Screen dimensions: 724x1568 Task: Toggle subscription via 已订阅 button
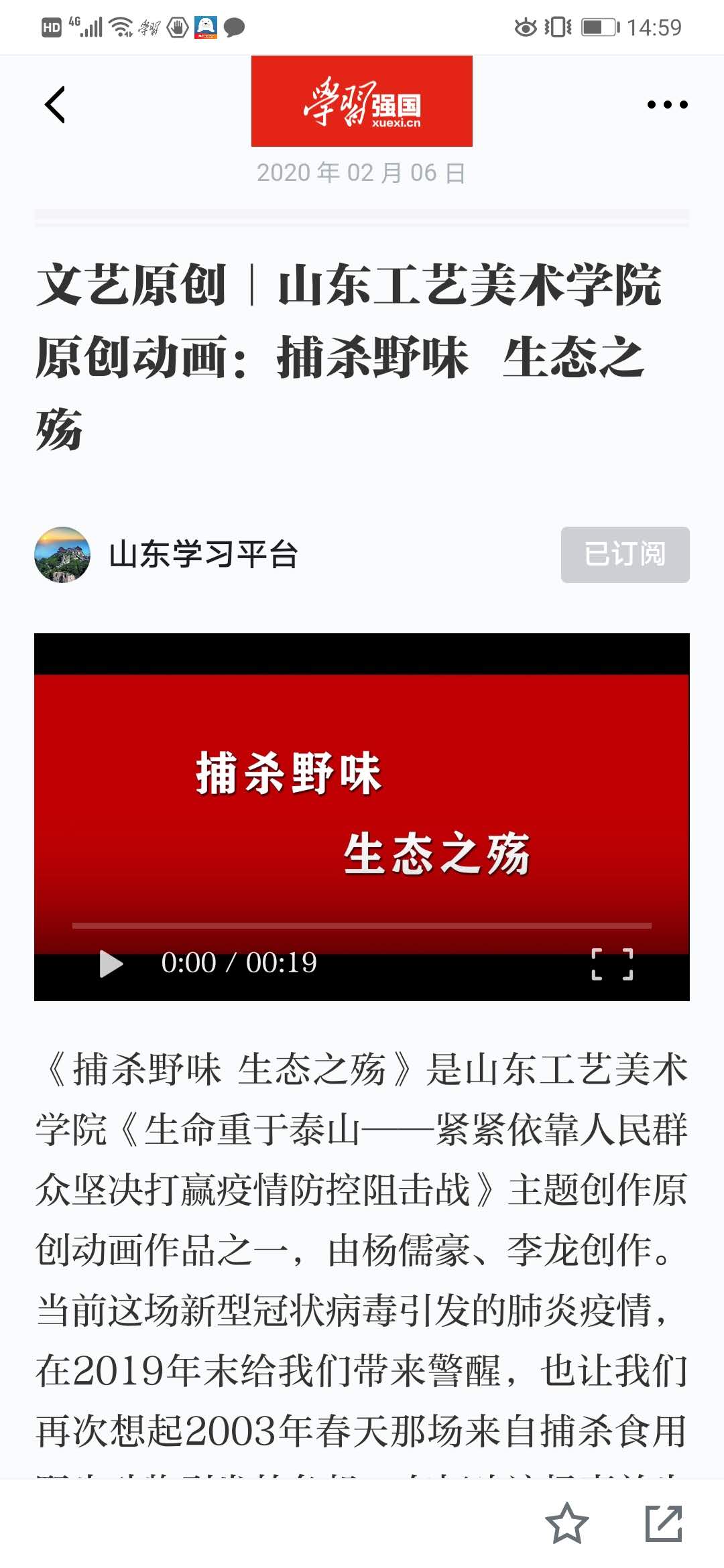(x=624, y=555)
